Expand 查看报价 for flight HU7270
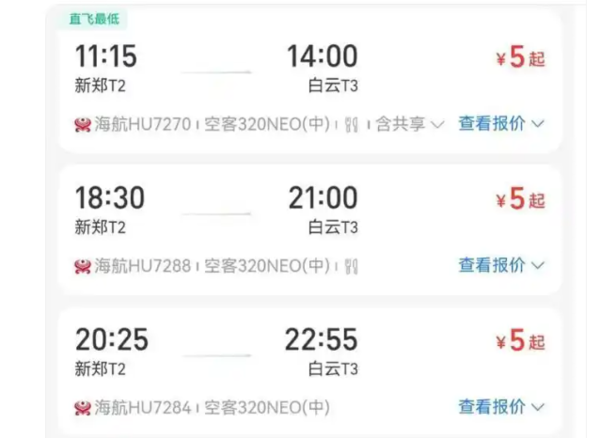The height and width of the screenshot is (438, 600). click(500, 124)
